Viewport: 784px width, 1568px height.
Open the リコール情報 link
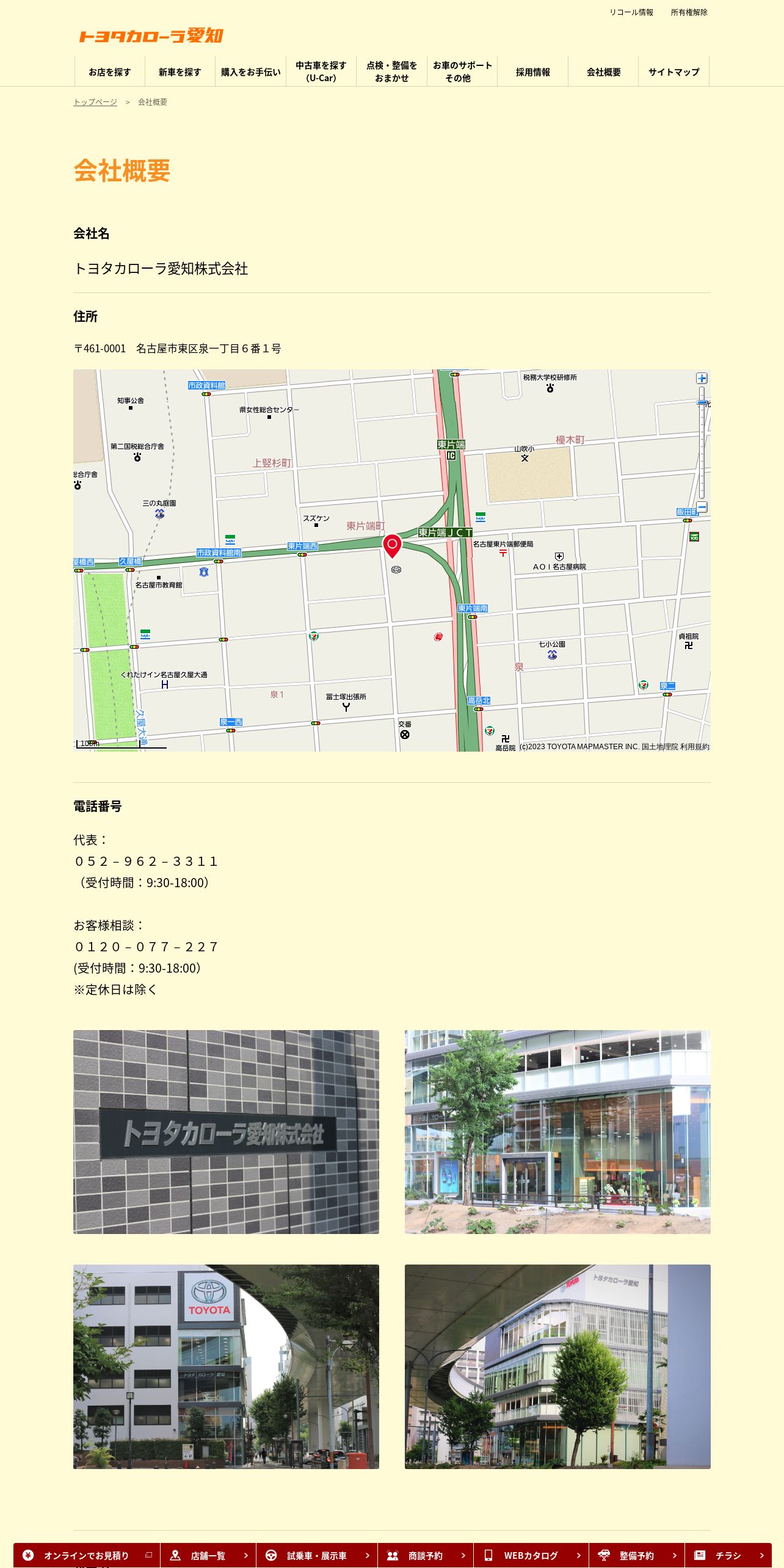click(x=631, y=12)
